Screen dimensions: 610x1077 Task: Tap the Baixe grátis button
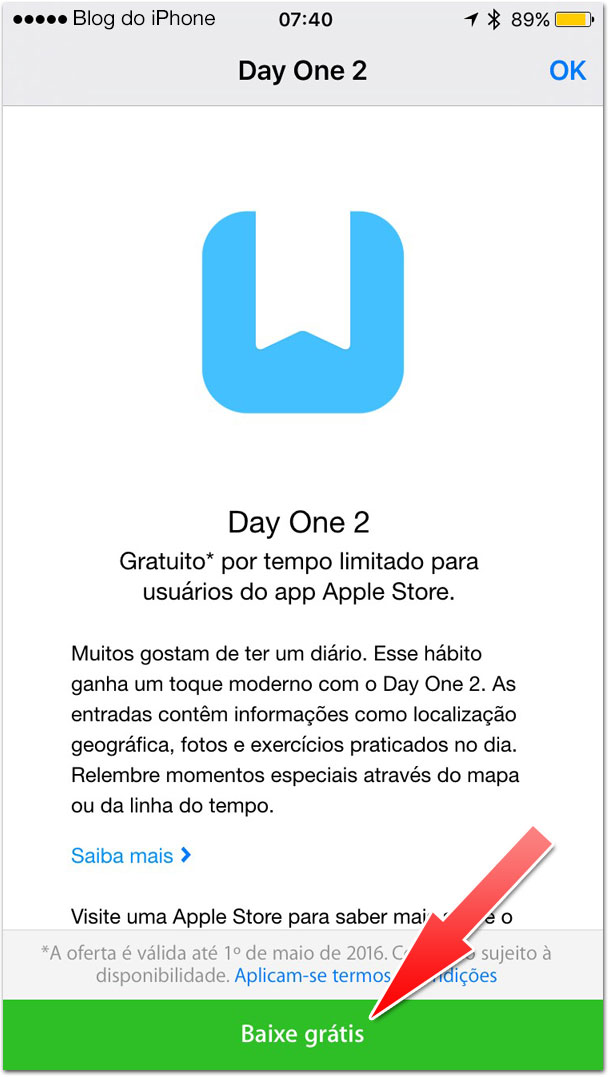coord(303,1034)
